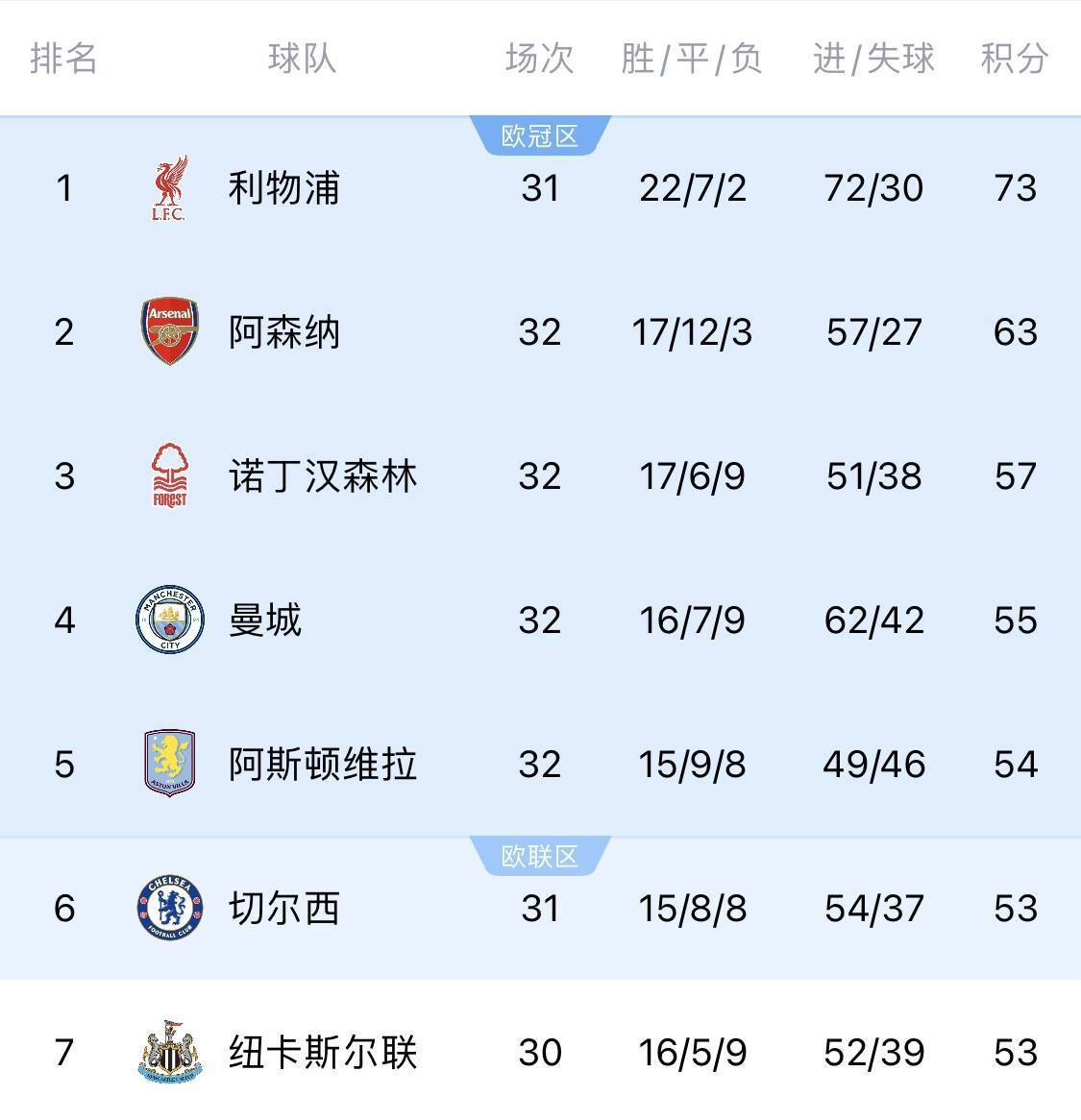Click the Aston Villa shield logo
1081x1120 pixels.
[169, 763]
